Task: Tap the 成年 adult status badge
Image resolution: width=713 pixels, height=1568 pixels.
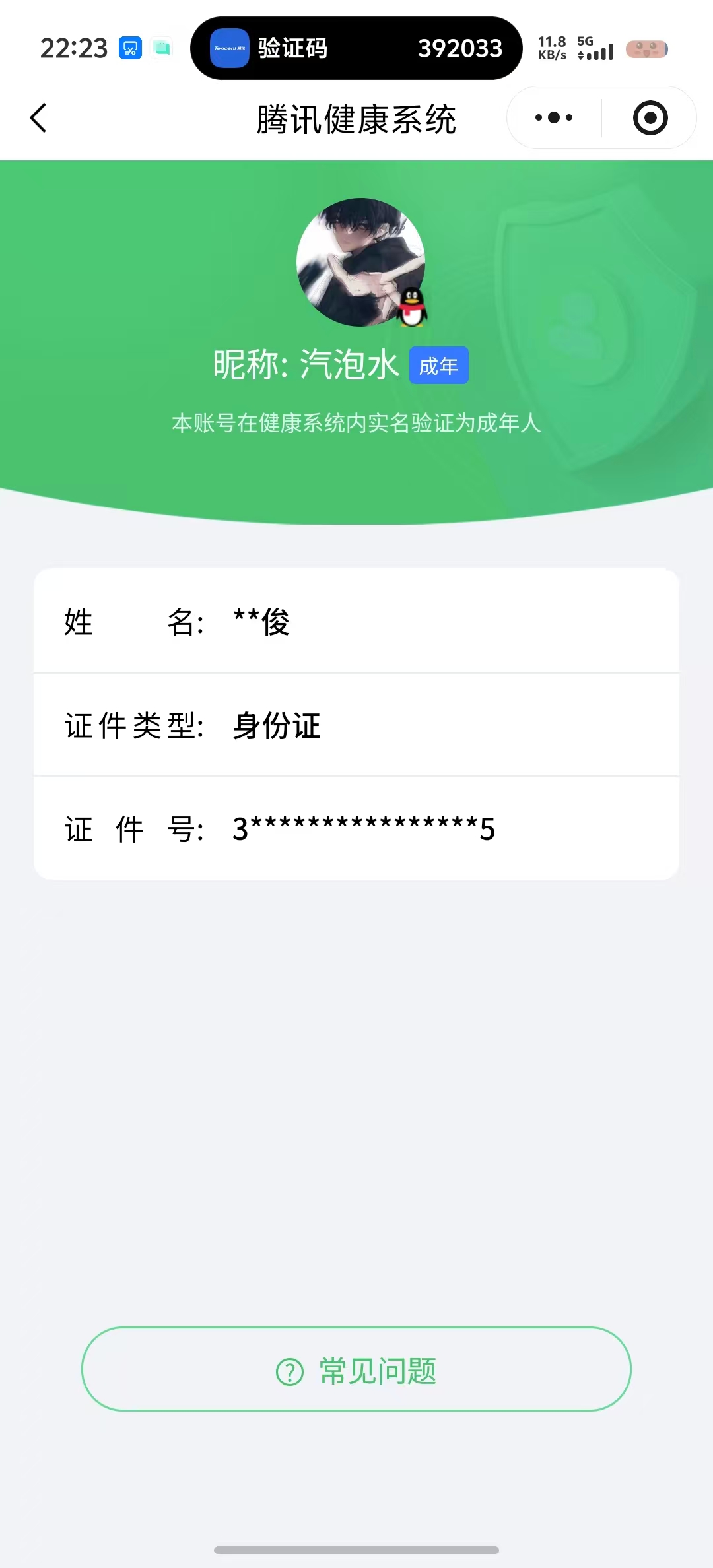Action: [438, 365]
